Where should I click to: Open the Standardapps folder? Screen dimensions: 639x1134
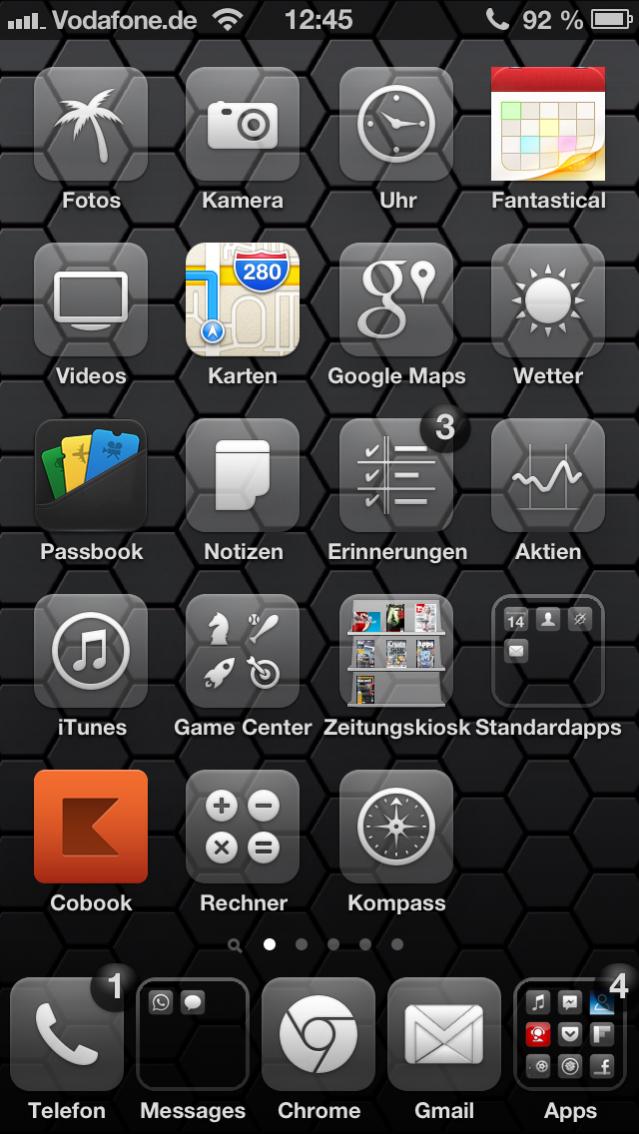[x=548, y=651]
